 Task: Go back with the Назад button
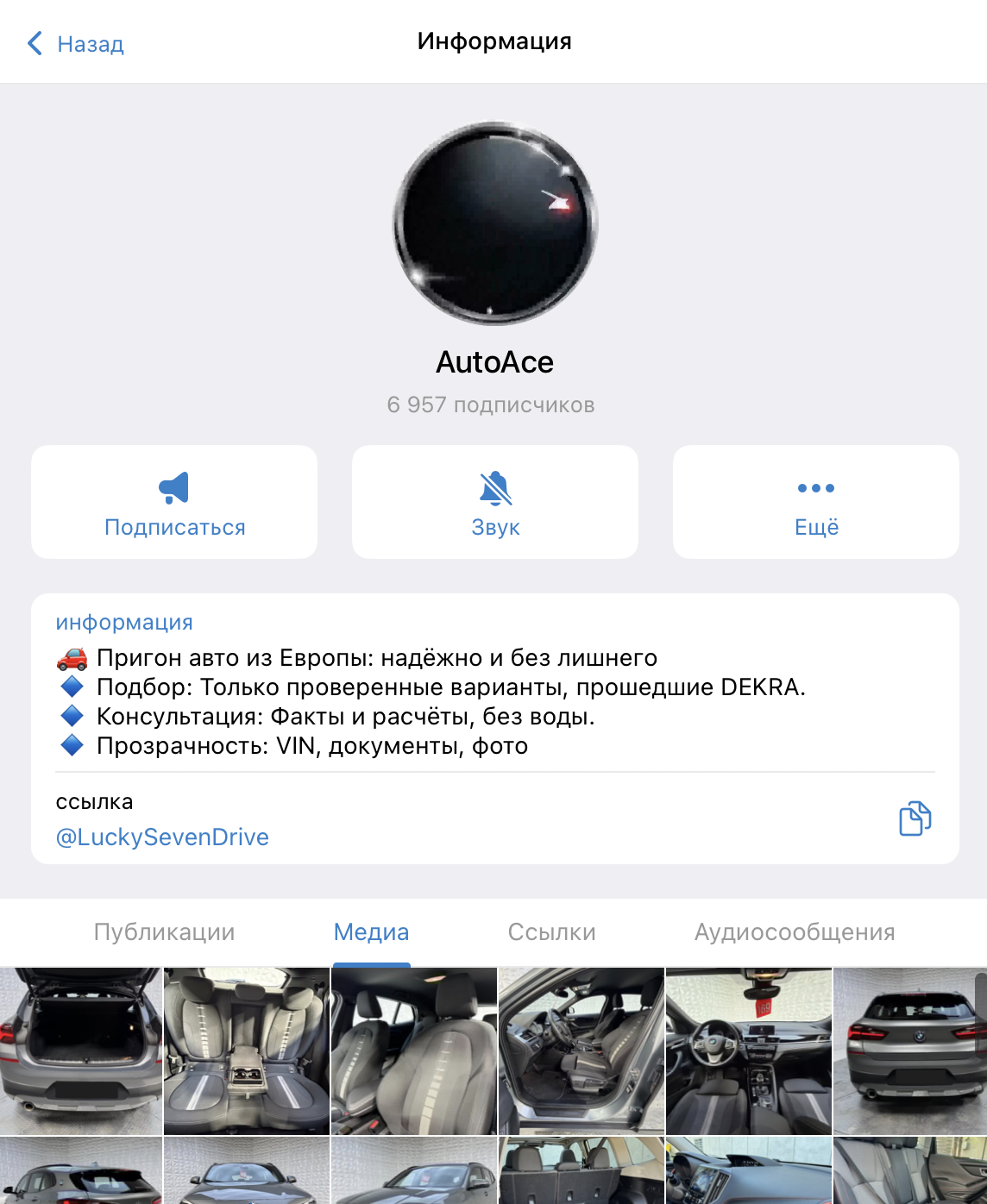[x=76, y=44]
